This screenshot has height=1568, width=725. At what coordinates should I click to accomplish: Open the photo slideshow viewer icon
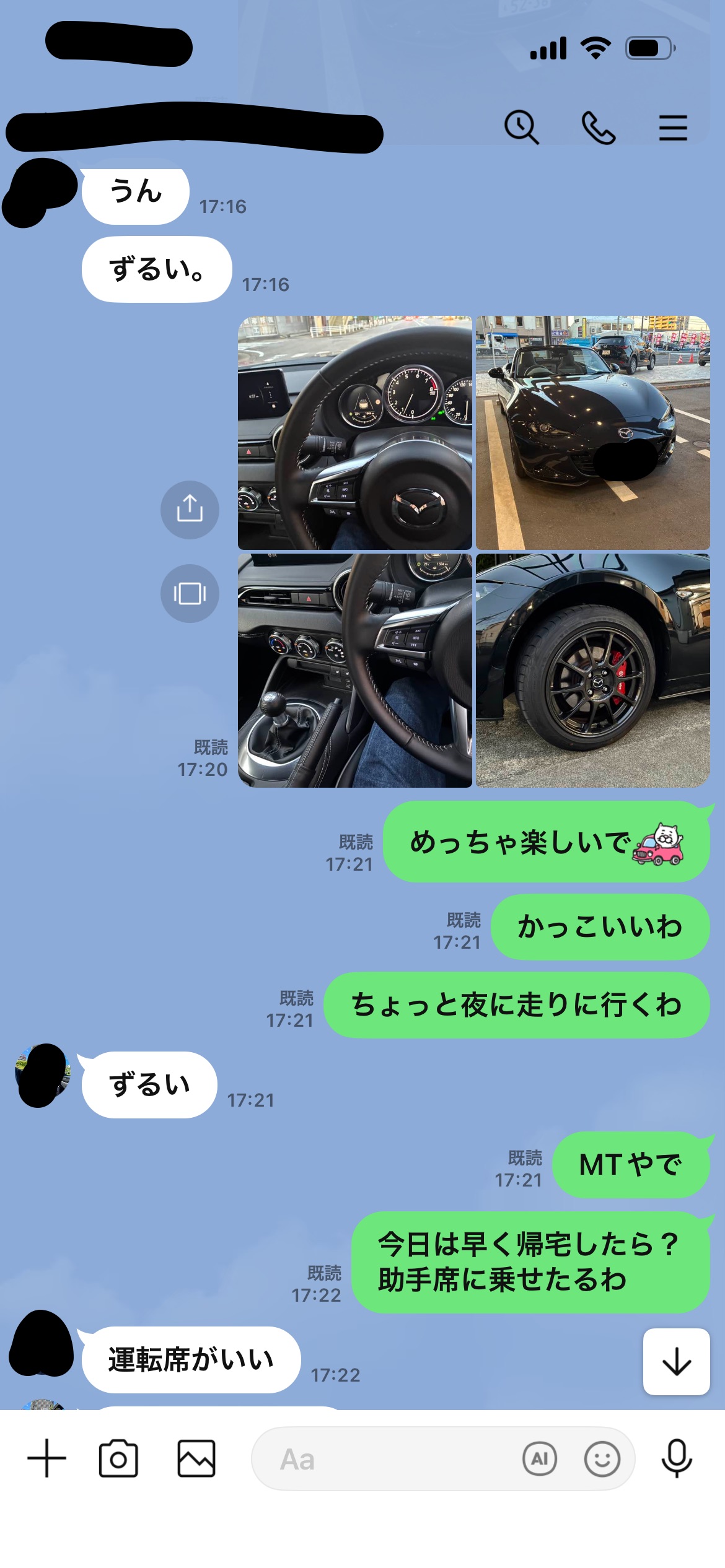[x=190, y=593]
